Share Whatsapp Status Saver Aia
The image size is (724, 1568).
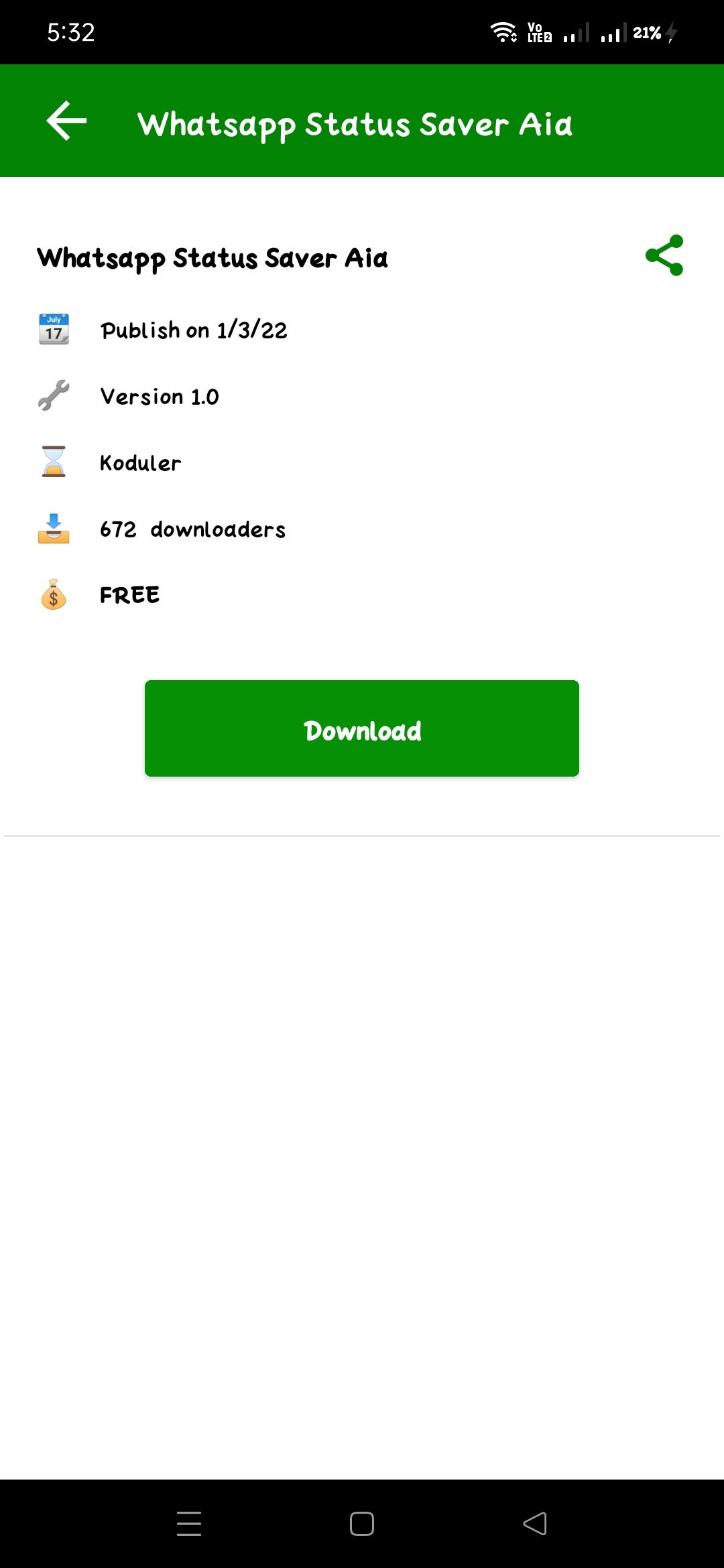click(664, 255)
